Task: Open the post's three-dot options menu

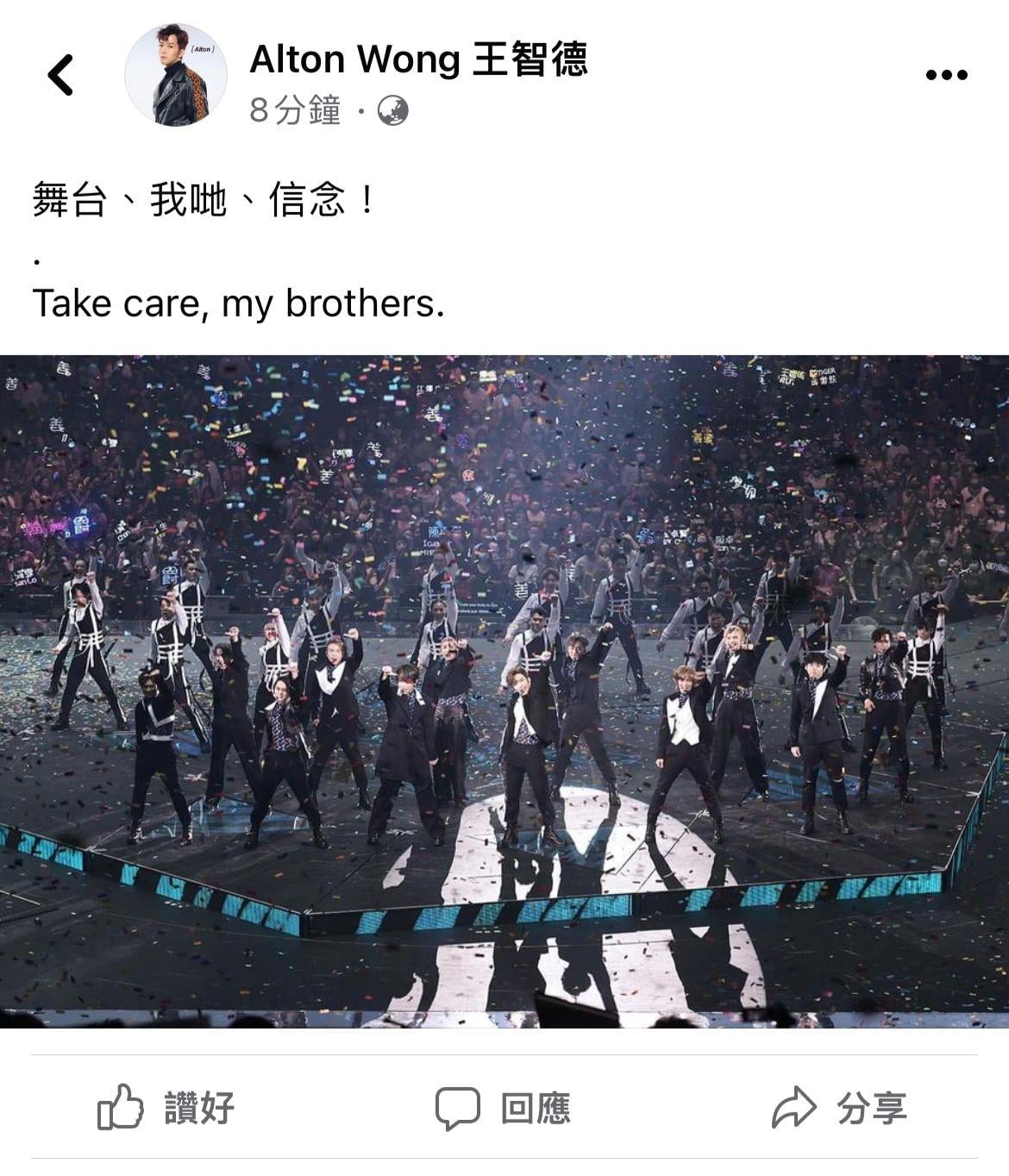Action: tap(946, 75)
